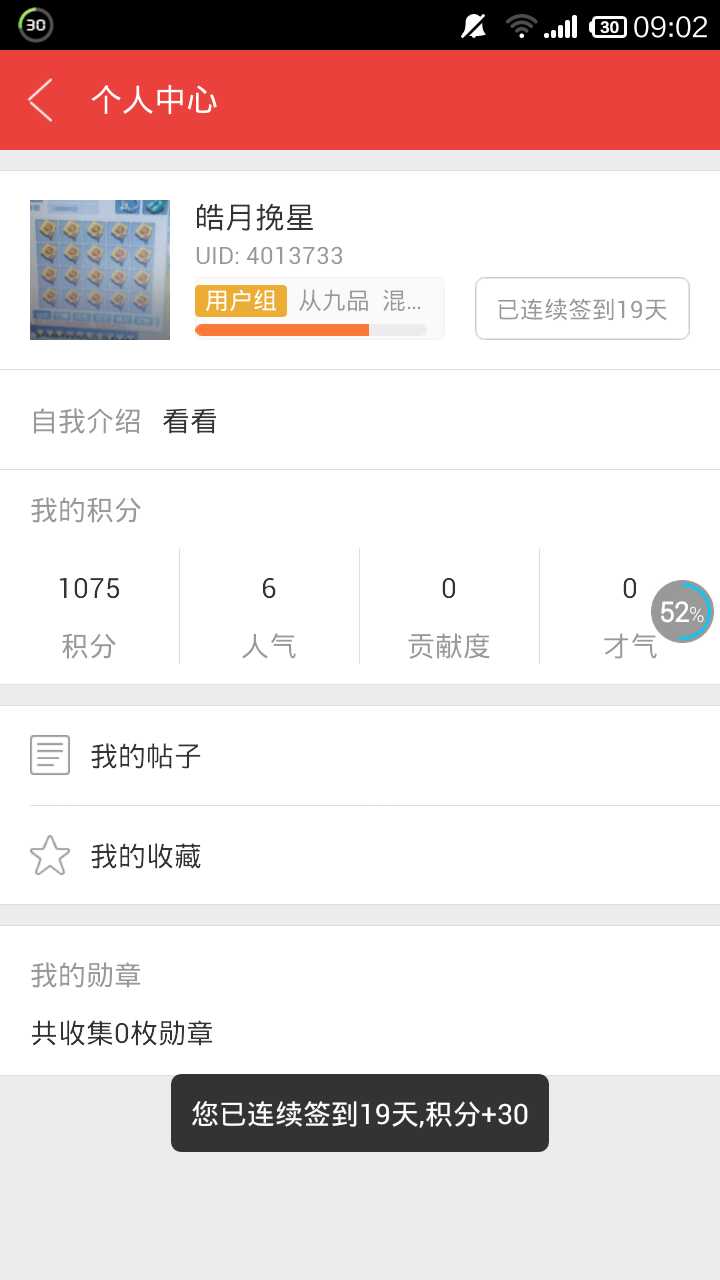This screenshot has width=720, height=1280.
Task: Open 我的帖子 row
Action: 360,756
